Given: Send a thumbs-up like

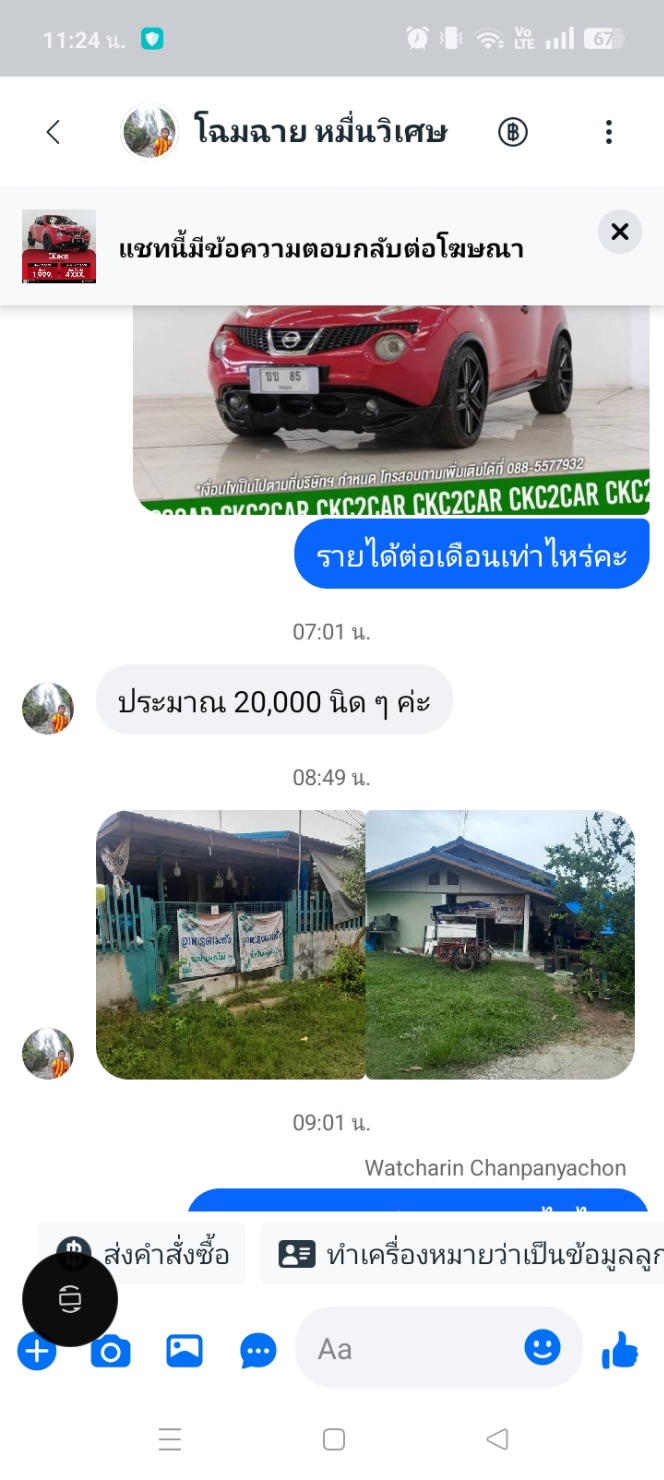Looking at the screenshot, I should [620, 1351].
